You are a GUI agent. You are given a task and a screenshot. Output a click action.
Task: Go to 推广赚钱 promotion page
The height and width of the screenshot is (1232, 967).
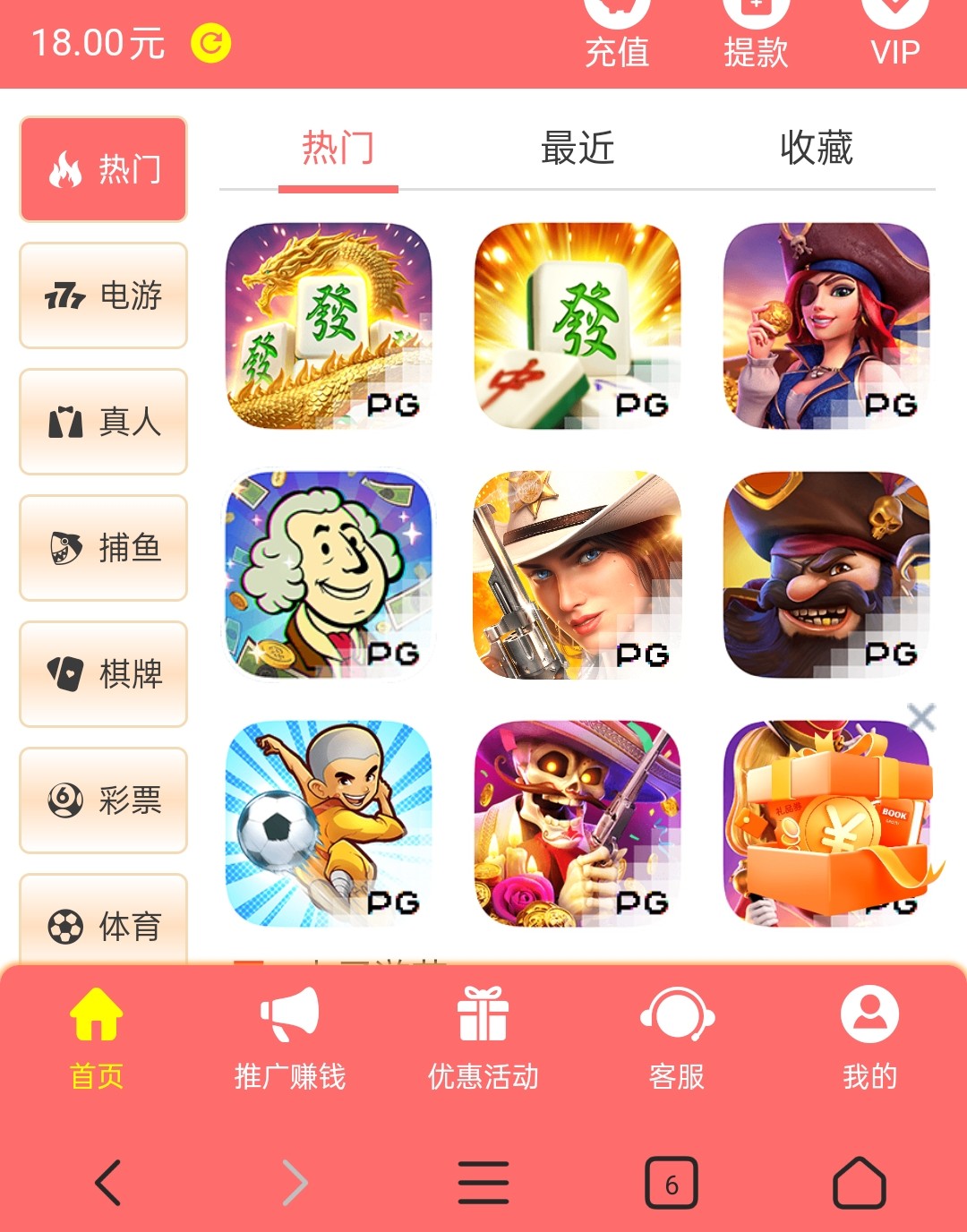(289, 1039)
